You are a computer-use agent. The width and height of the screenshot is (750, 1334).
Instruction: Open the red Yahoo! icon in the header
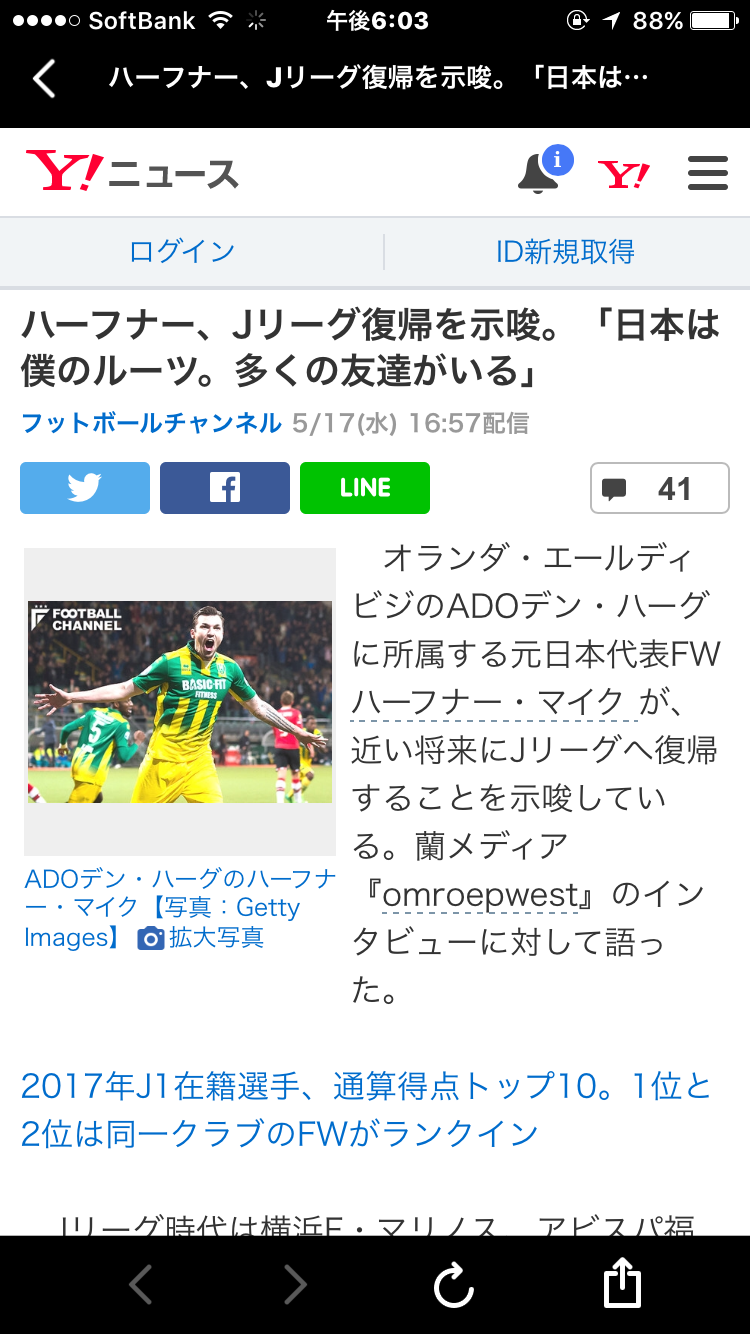624,175
